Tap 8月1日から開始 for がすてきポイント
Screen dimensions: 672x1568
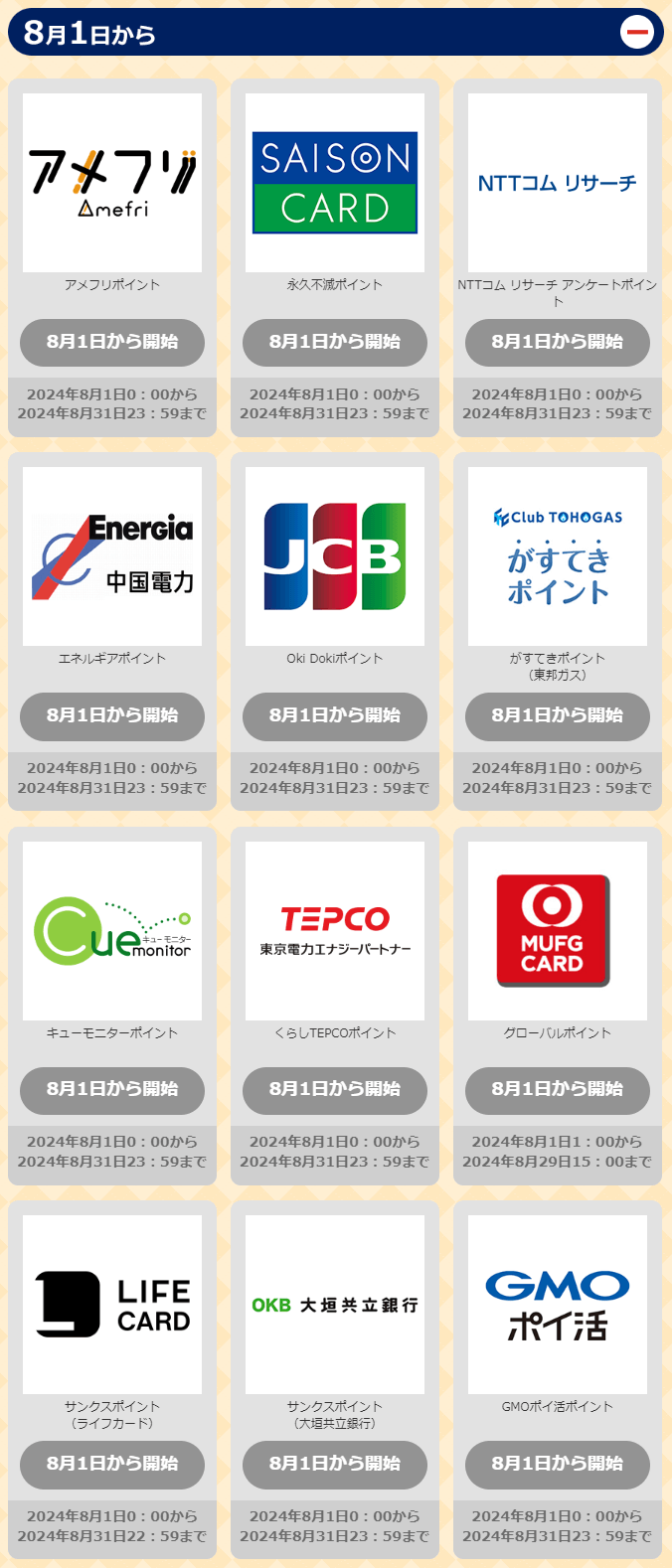click(558, 715)
